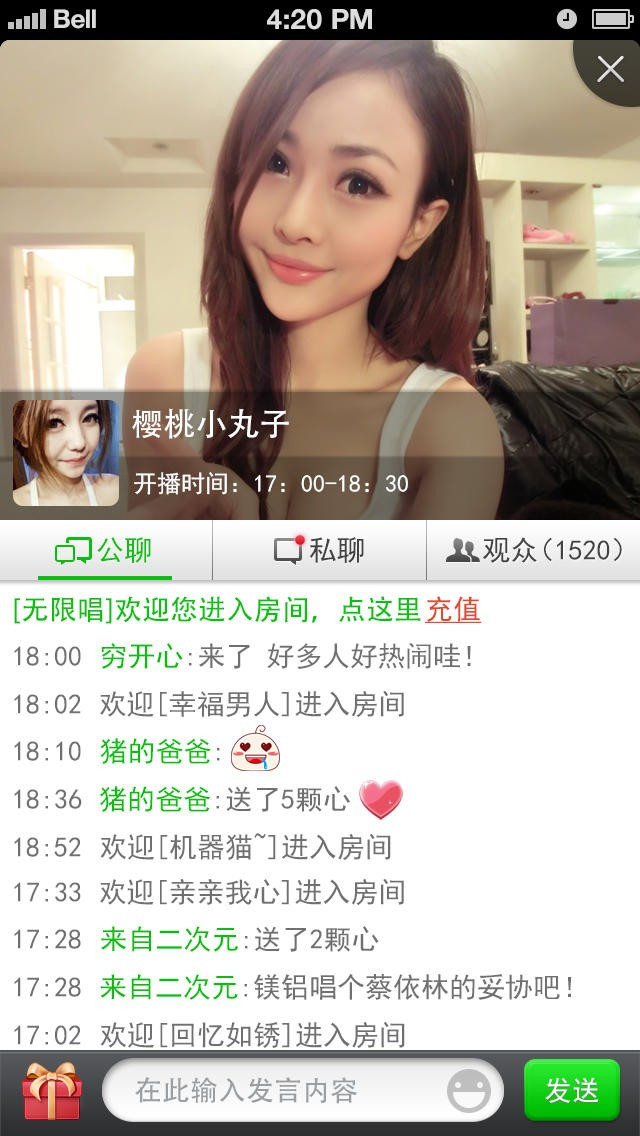
Task: Tap the 充值 recharge link
Action: [453, 609]
